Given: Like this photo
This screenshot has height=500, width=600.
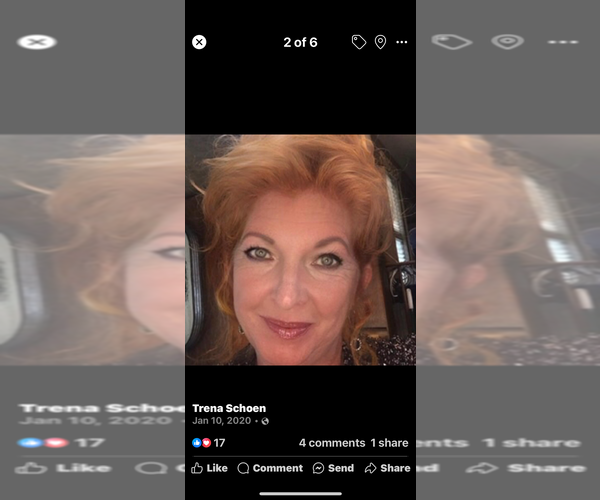Looking at the screenshot, I should [209, 468].
